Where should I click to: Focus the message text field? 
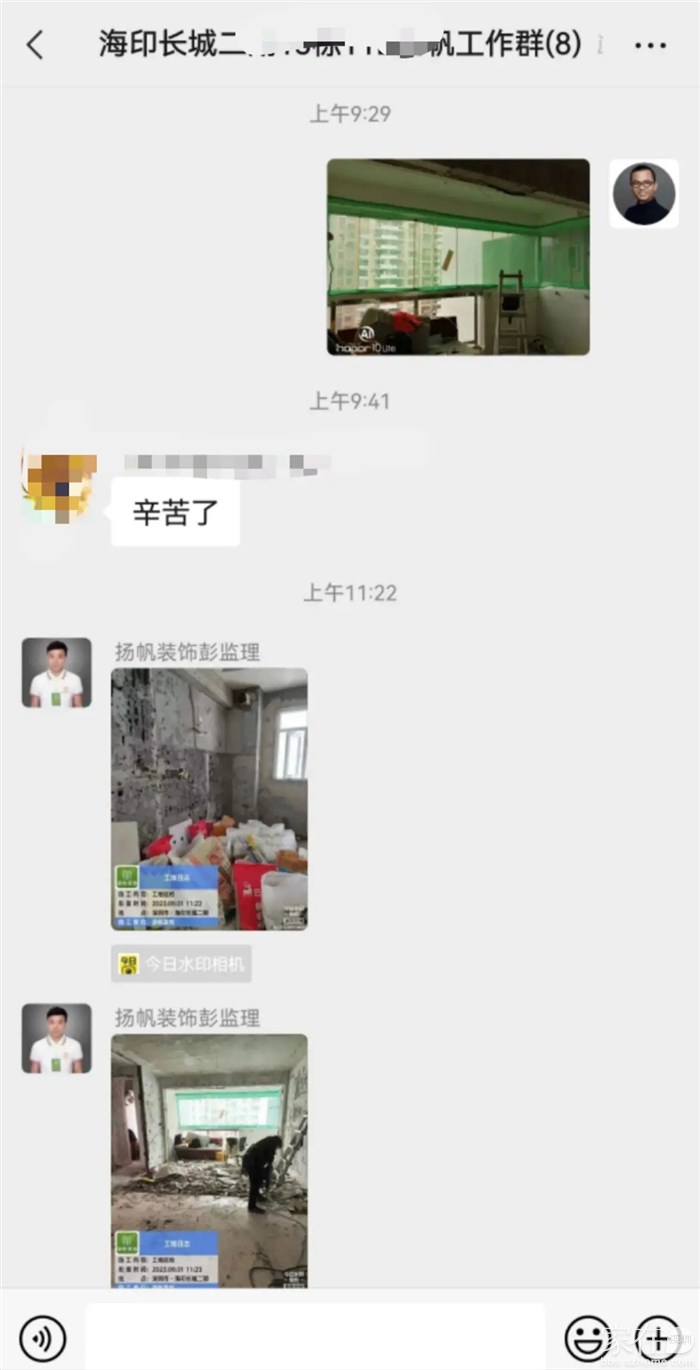[315, 1337]
